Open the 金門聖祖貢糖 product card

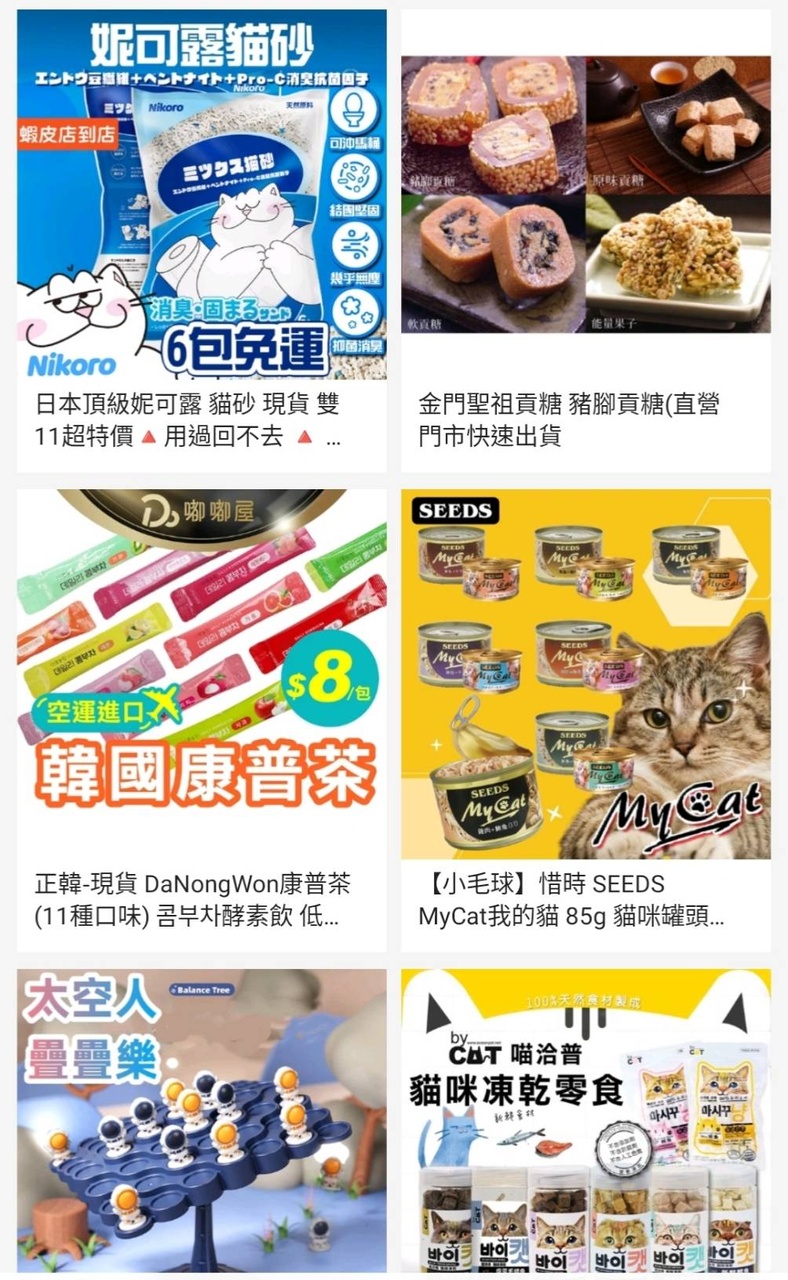click(586, 240)
